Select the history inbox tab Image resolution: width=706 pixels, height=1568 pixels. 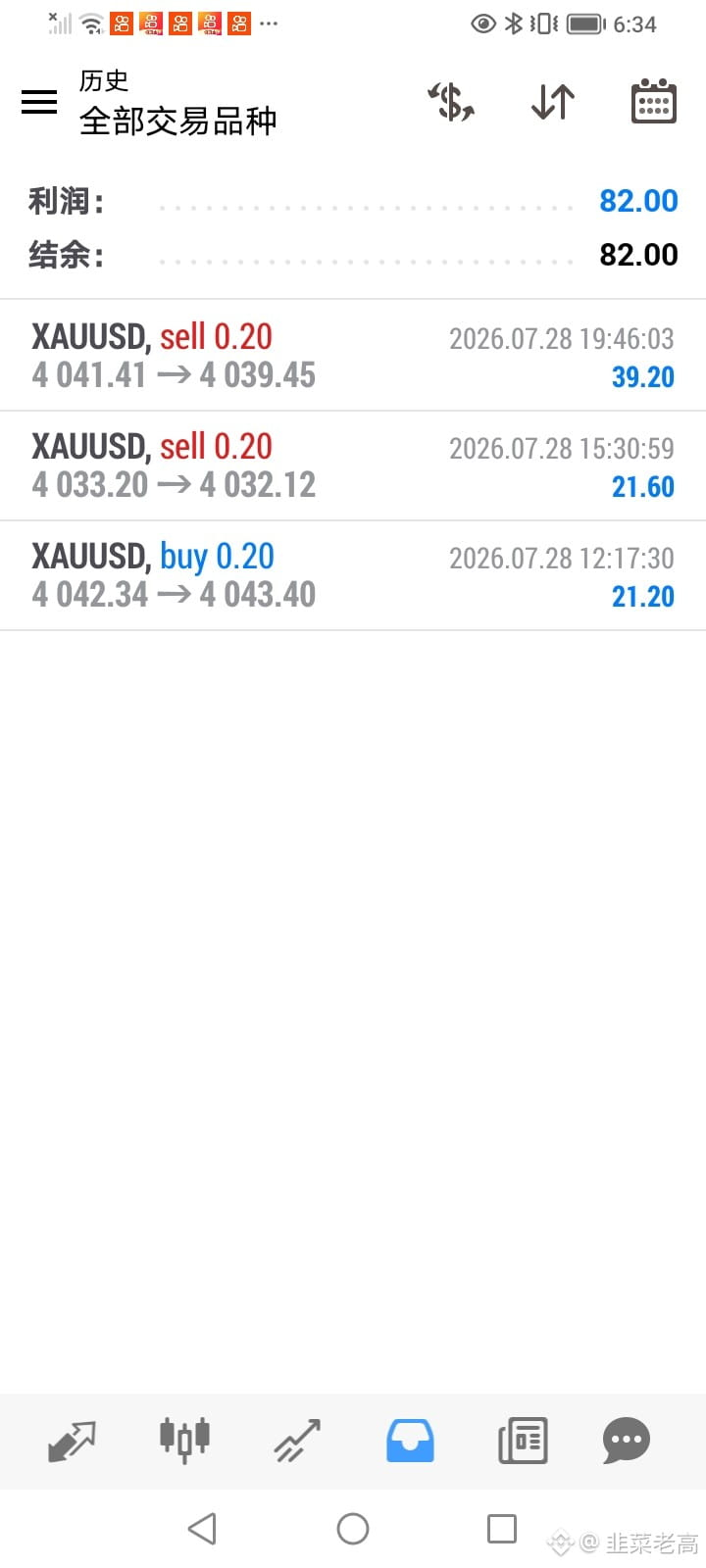[410, 1441]
